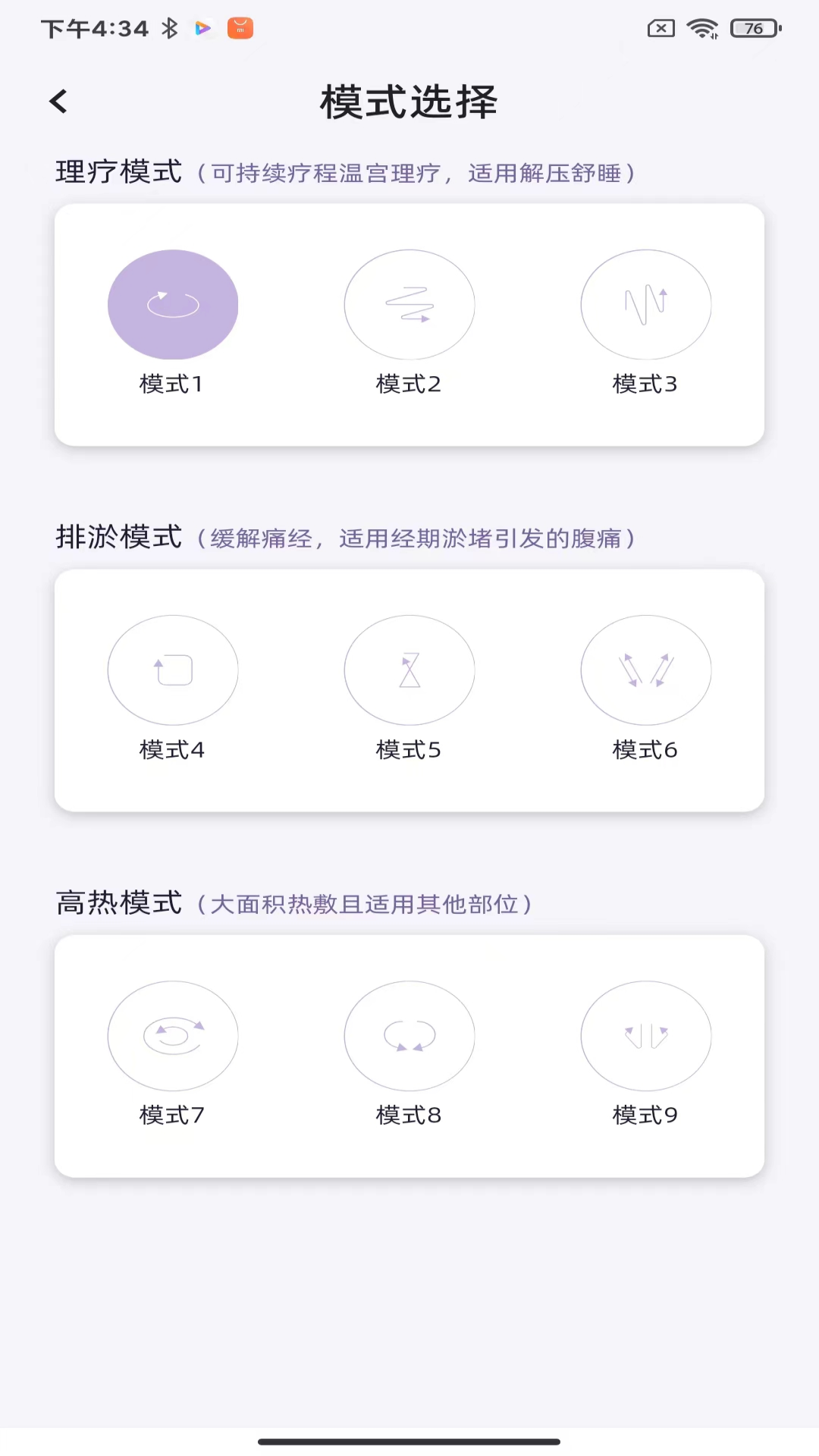
Task: Go back from the 模式选择 screen
Action: tap(58, 102)
